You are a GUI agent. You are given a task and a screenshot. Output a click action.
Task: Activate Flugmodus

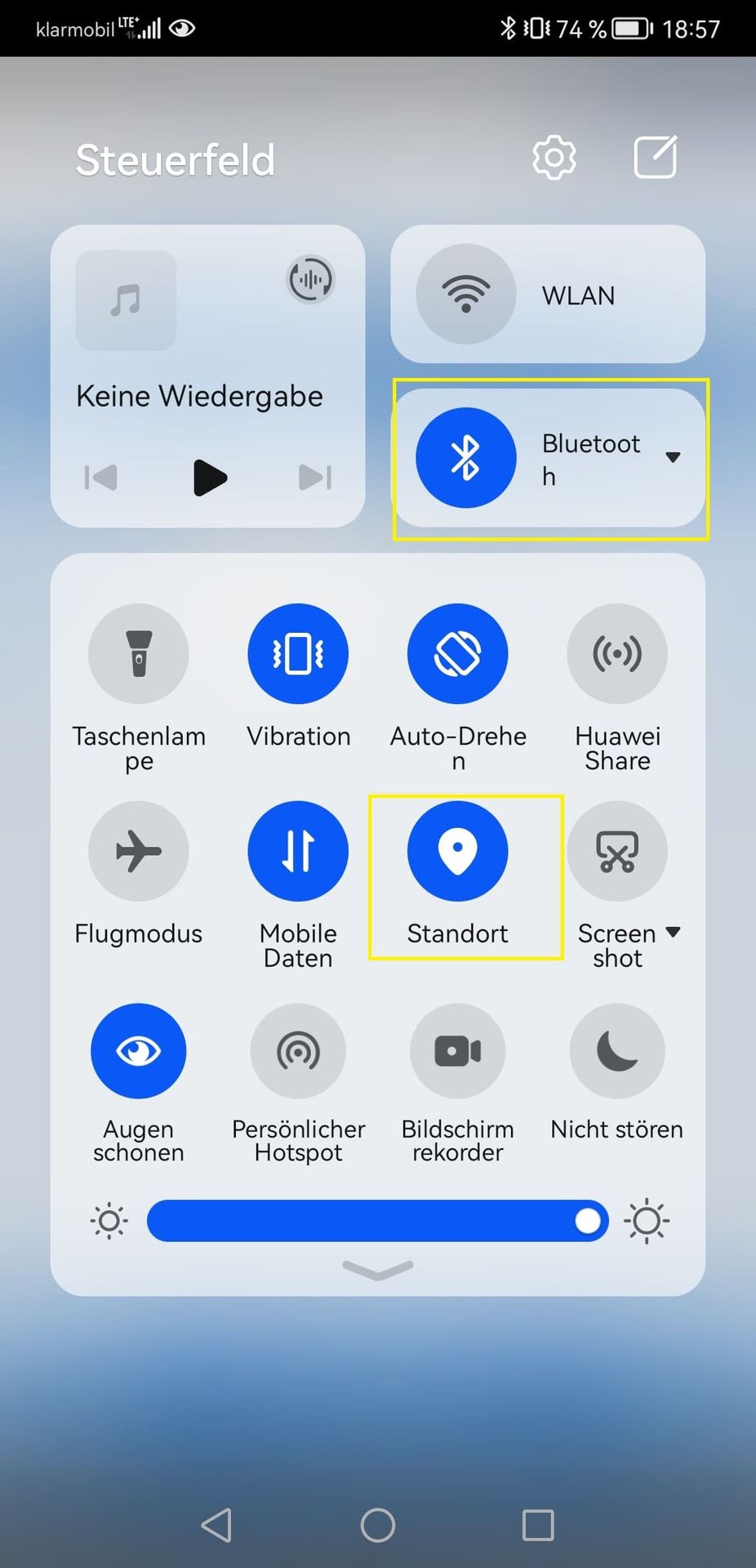pos(139,851)
